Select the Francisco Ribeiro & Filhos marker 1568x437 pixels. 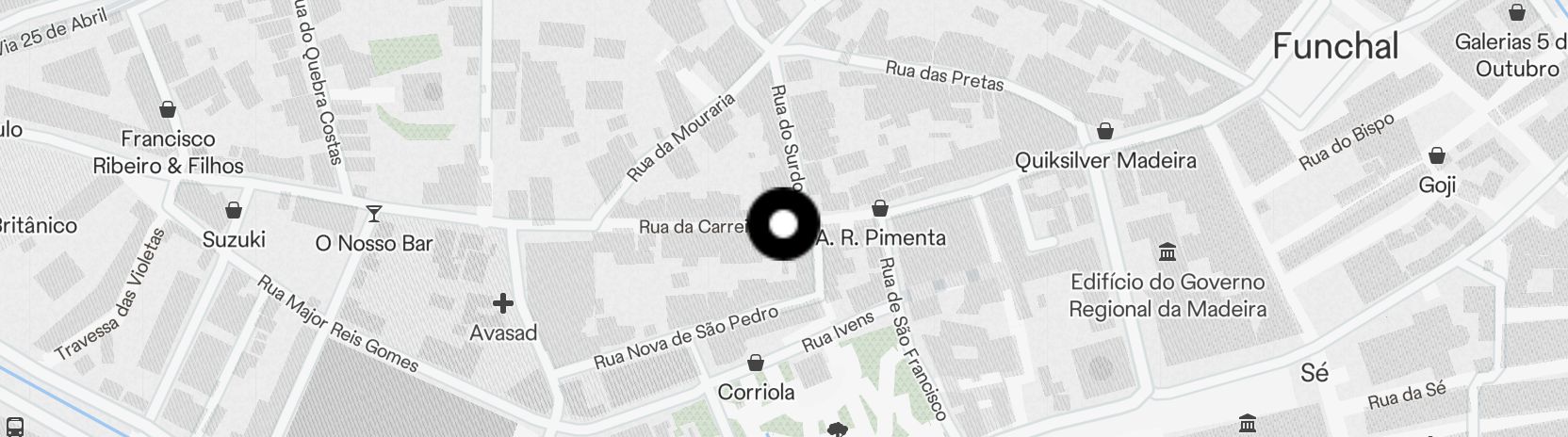(168, 110)
